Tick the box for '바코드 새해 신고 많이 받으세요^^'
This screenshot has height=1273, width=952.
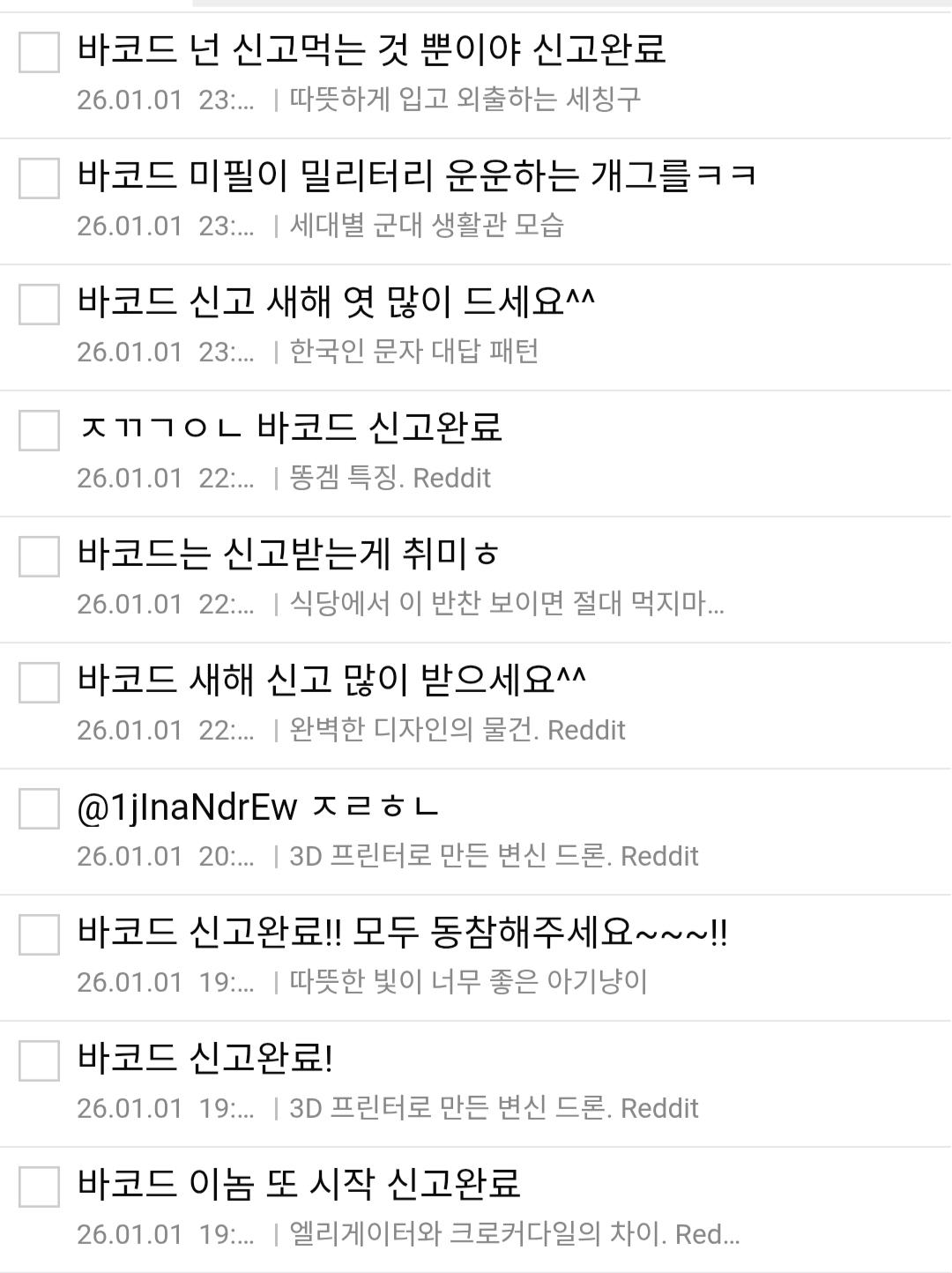[39, 682]
